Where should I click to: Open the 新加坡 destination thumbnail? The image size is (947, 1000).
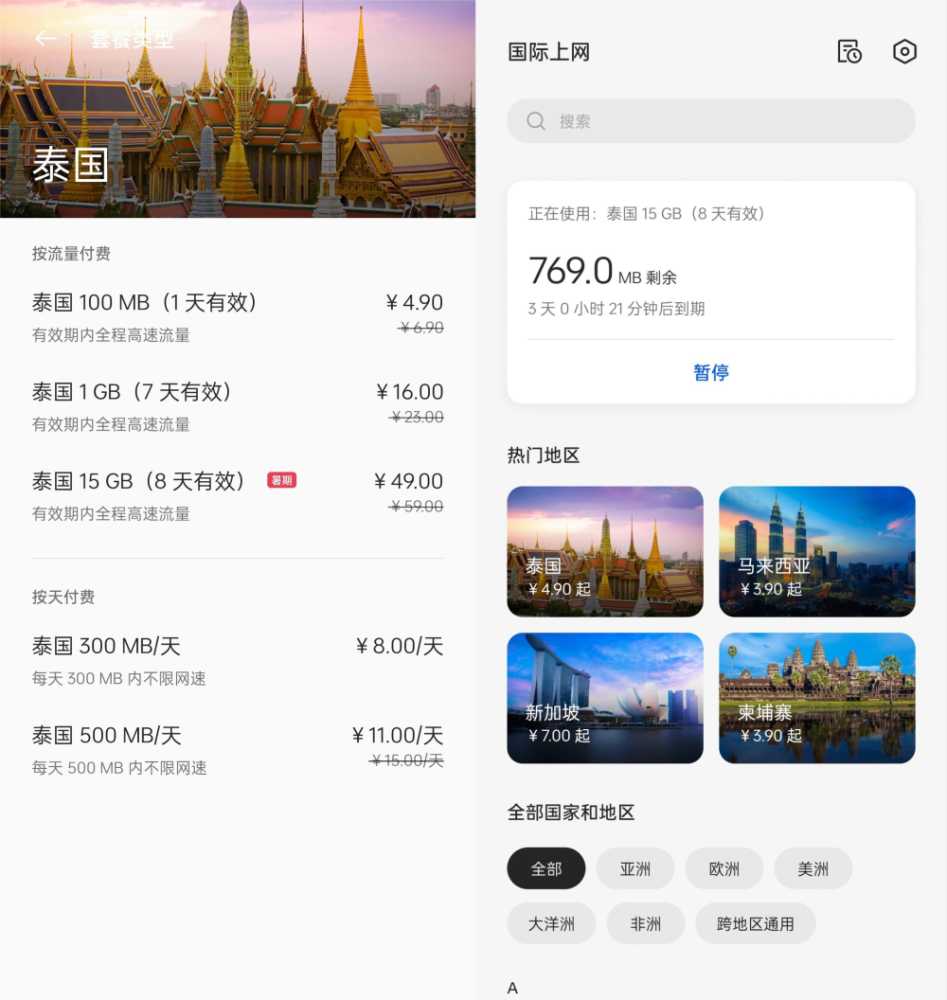pyautogui.click(x=604, y=697)
